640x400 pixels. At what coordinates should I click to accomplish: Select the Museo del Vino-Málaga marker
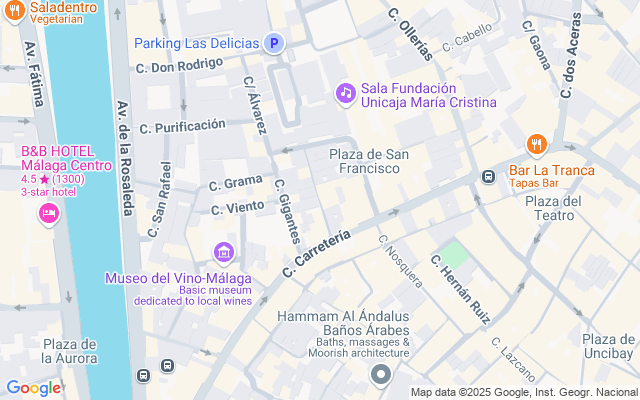point(224,253)
